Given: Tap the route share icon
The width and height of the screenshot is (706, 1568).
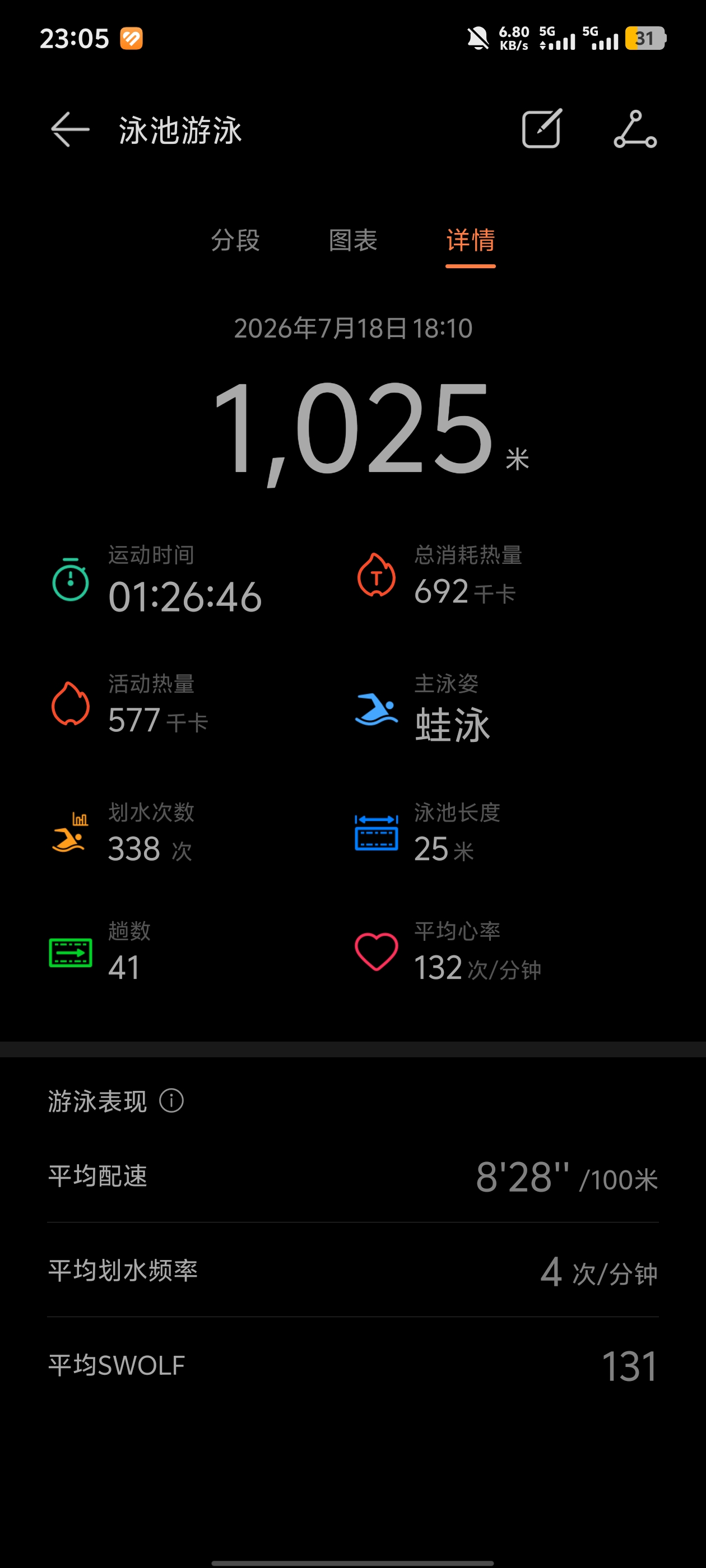Looking at the screenshot, I should pyautogui.click(x=635, y=129).
